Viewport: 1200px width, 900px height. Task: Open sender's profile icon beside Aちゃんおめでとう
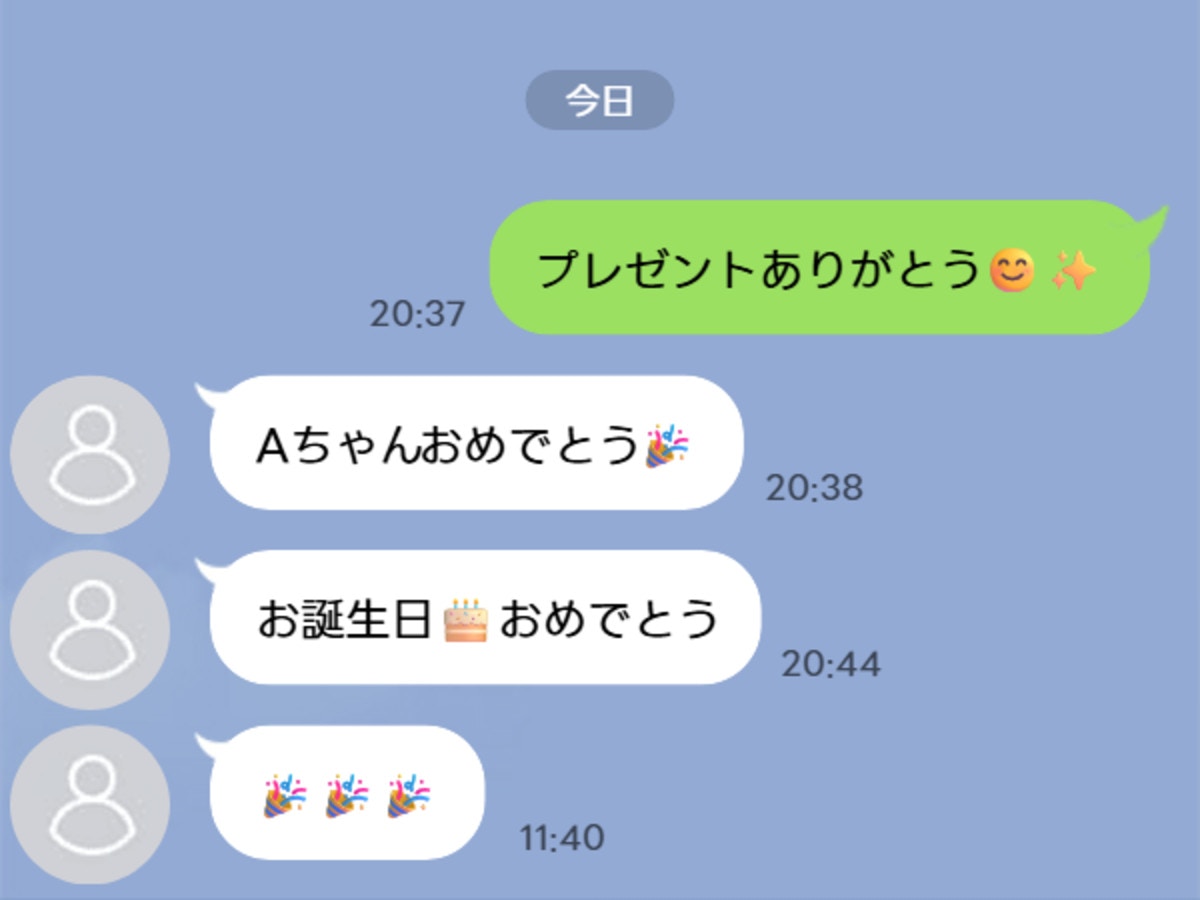[90, 455]
